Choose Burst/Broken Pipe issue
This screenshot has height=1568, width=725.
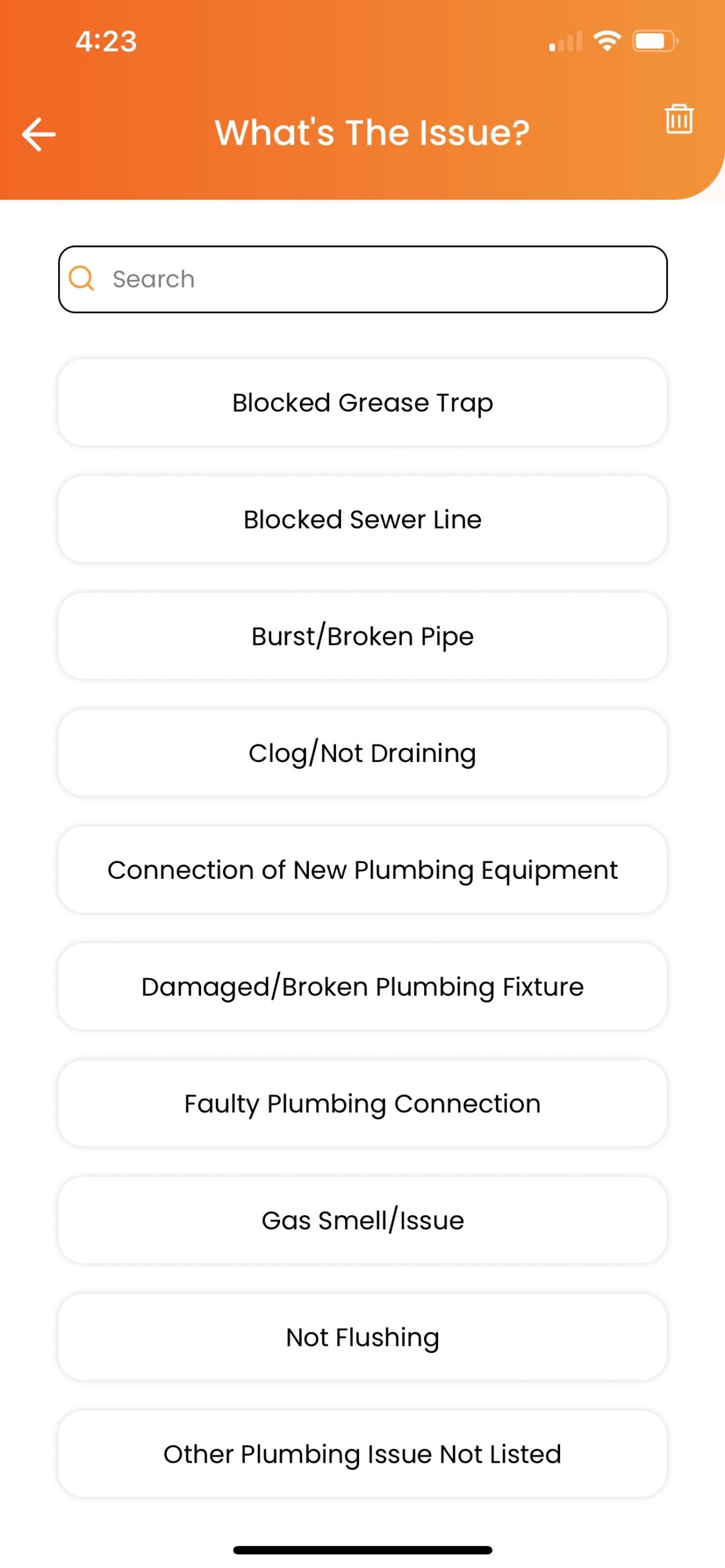[x=362, y=636]
